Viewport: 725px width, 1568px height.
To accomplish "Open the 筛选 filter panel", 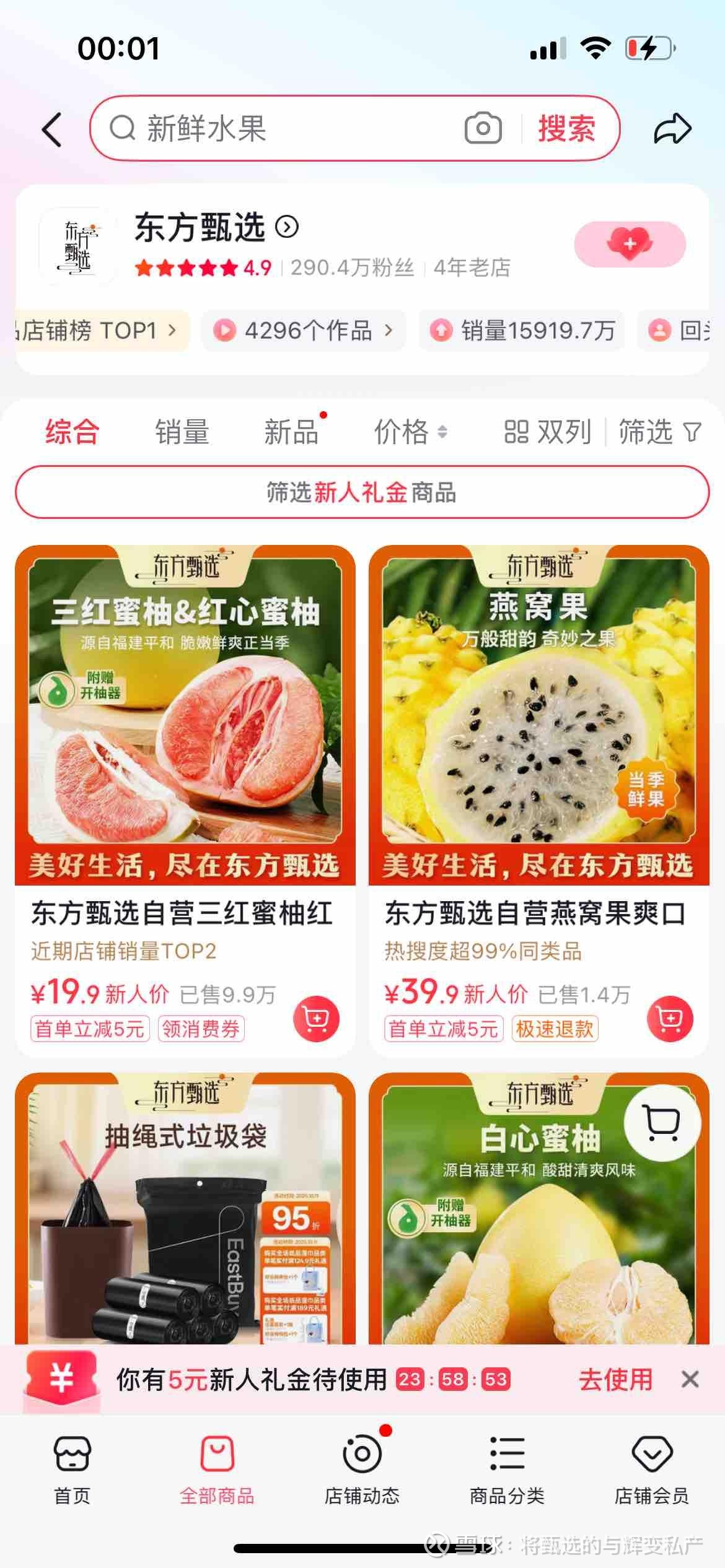I will 659,432.
